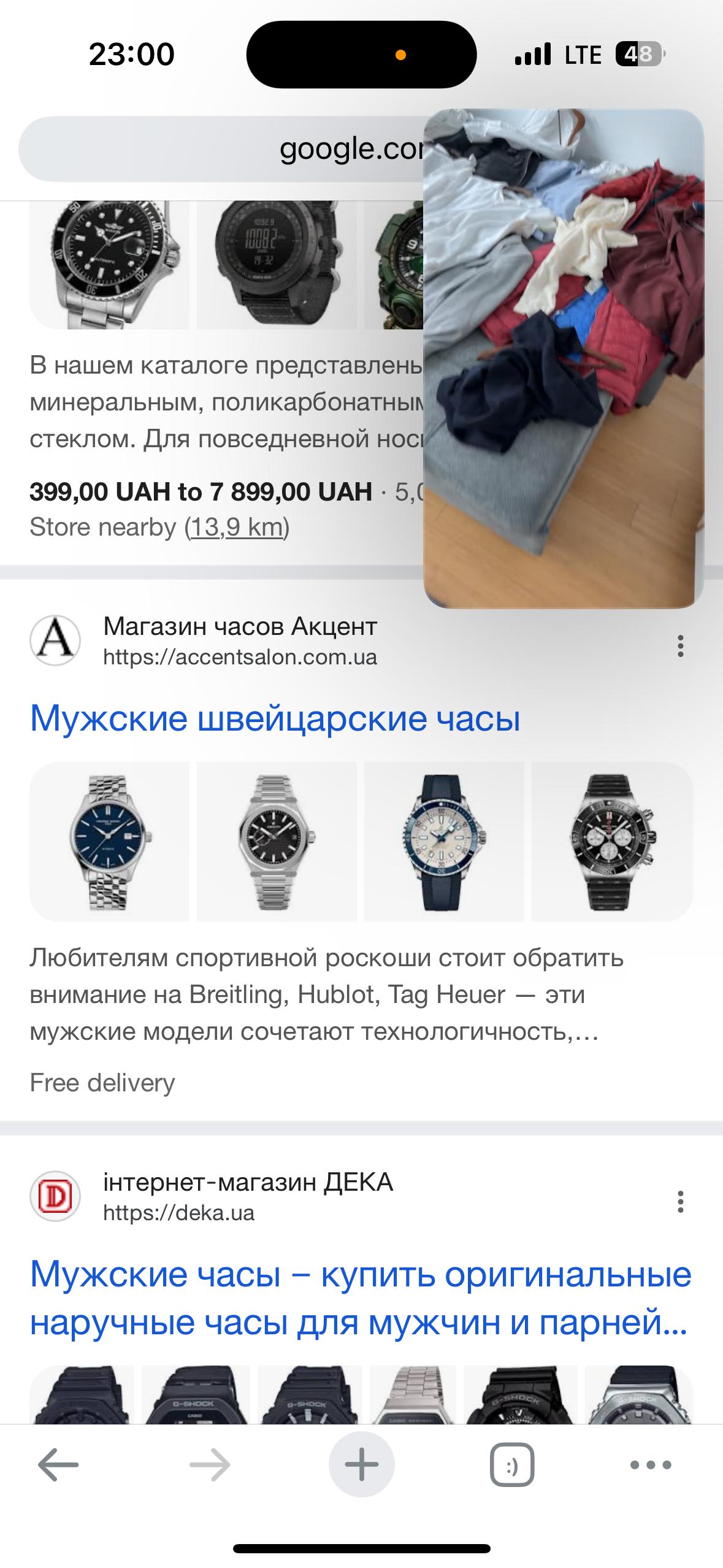Screen dimensions: 723x1568
Task: Visit the accentsalon.com.ua site header
Action: [239, 641]
